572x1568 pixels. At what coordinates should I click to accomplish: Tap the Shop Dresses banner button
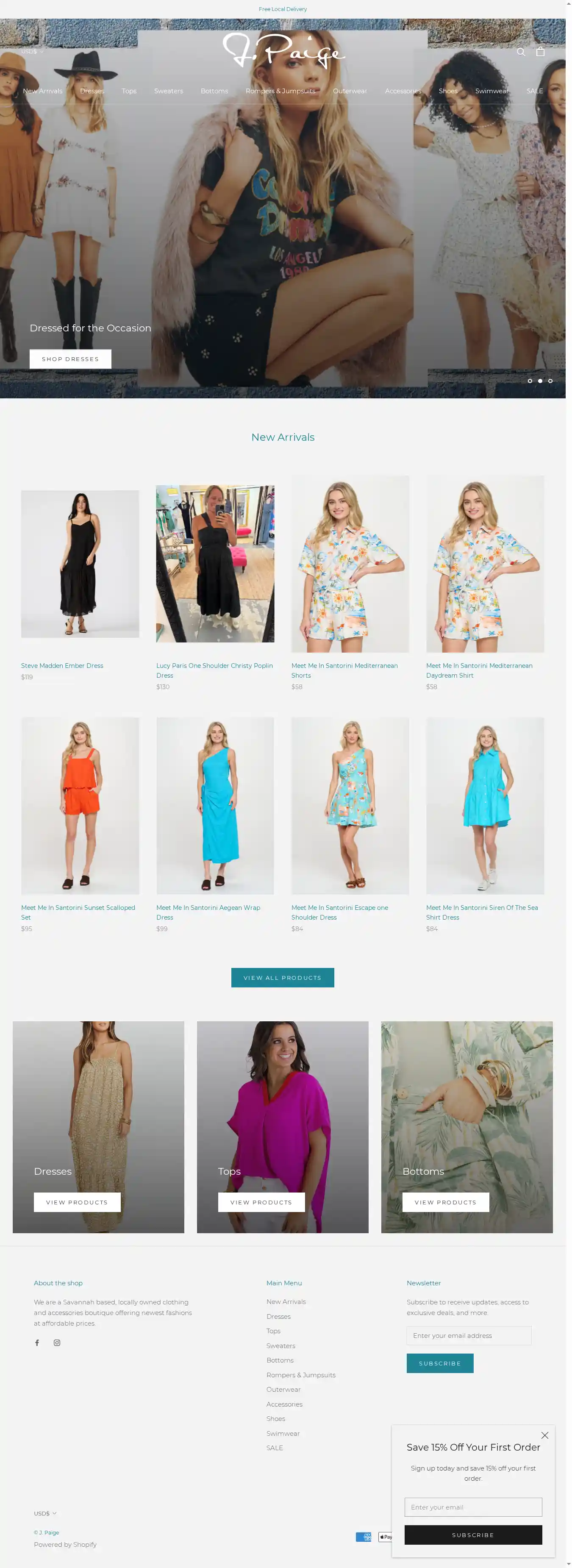pyautogui.click(x=70, y=359)
